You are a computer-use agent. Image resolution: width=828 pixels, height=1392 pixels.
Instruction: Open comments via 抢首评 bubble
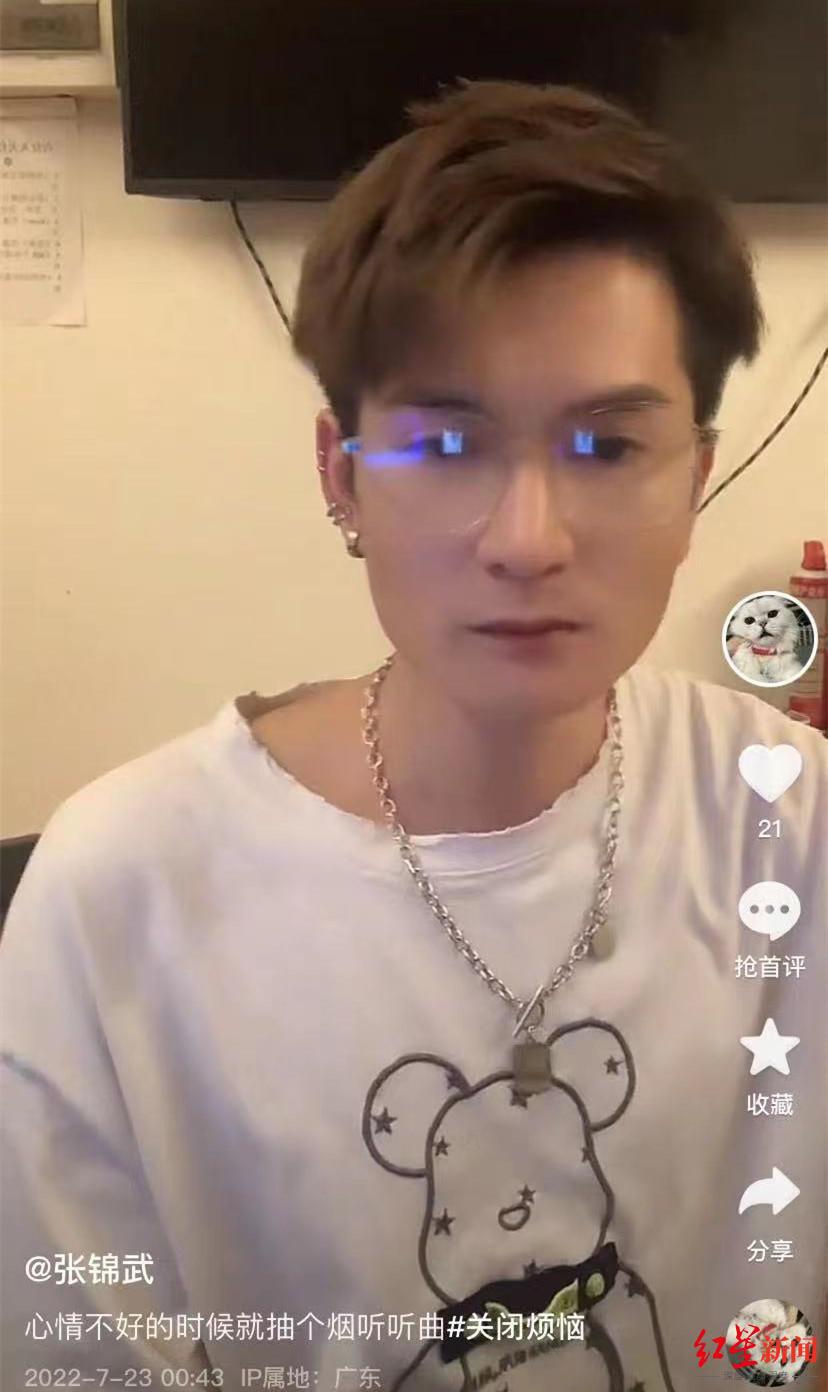tap(769, 912)
